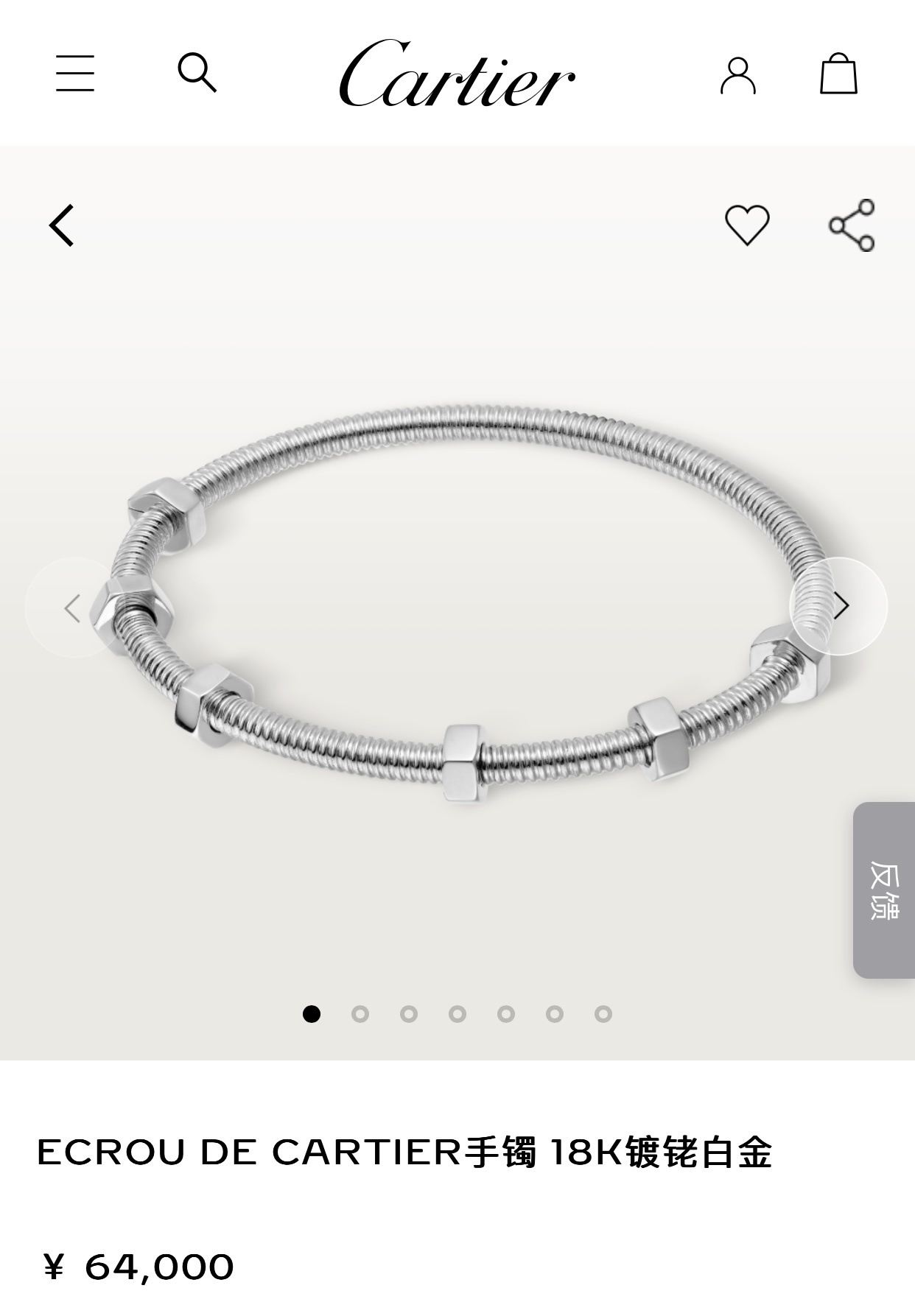Image resolution: width=915 pixels, height=1316 pixels.
Task: Show previous product image
Action: click(73, 608)
